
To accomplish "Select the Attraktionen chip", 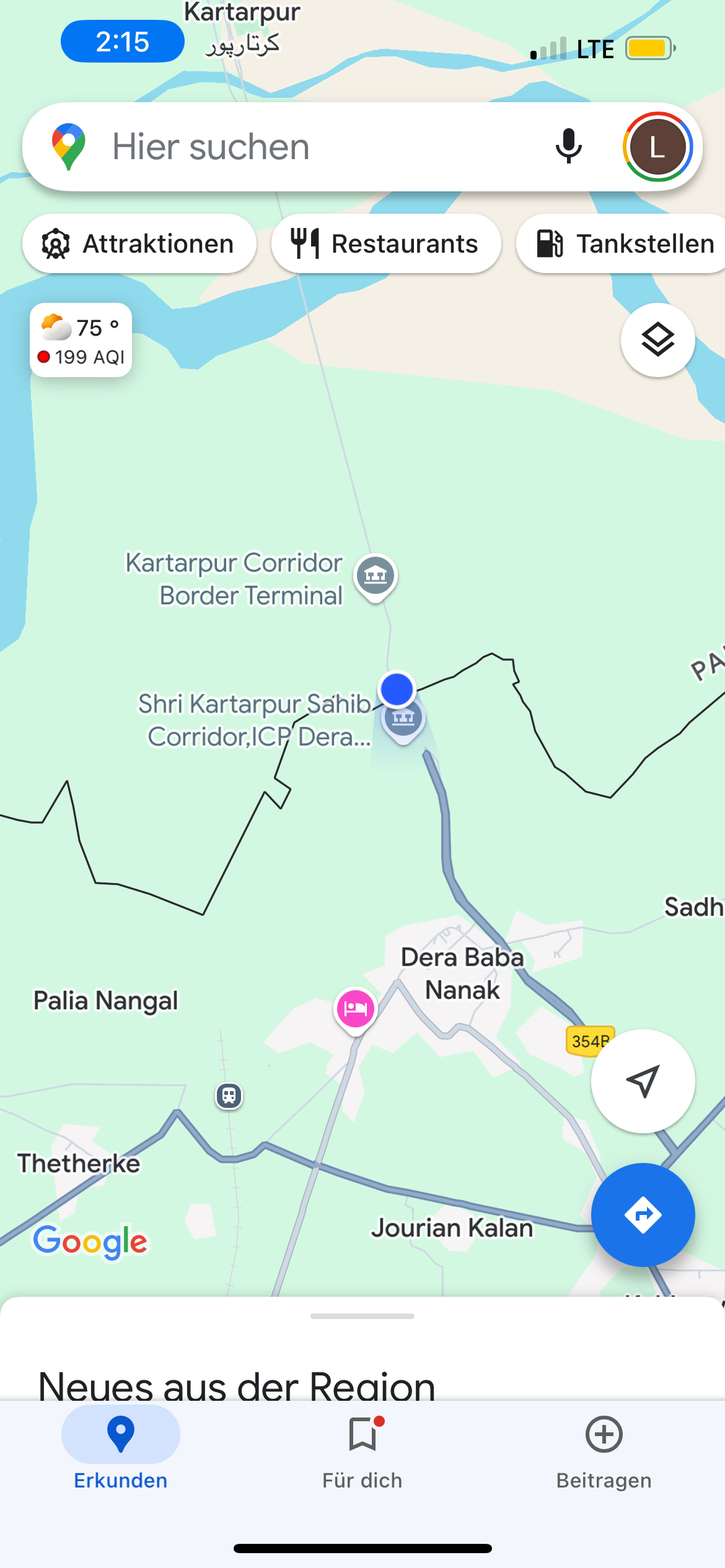I will tap(139, 244).
